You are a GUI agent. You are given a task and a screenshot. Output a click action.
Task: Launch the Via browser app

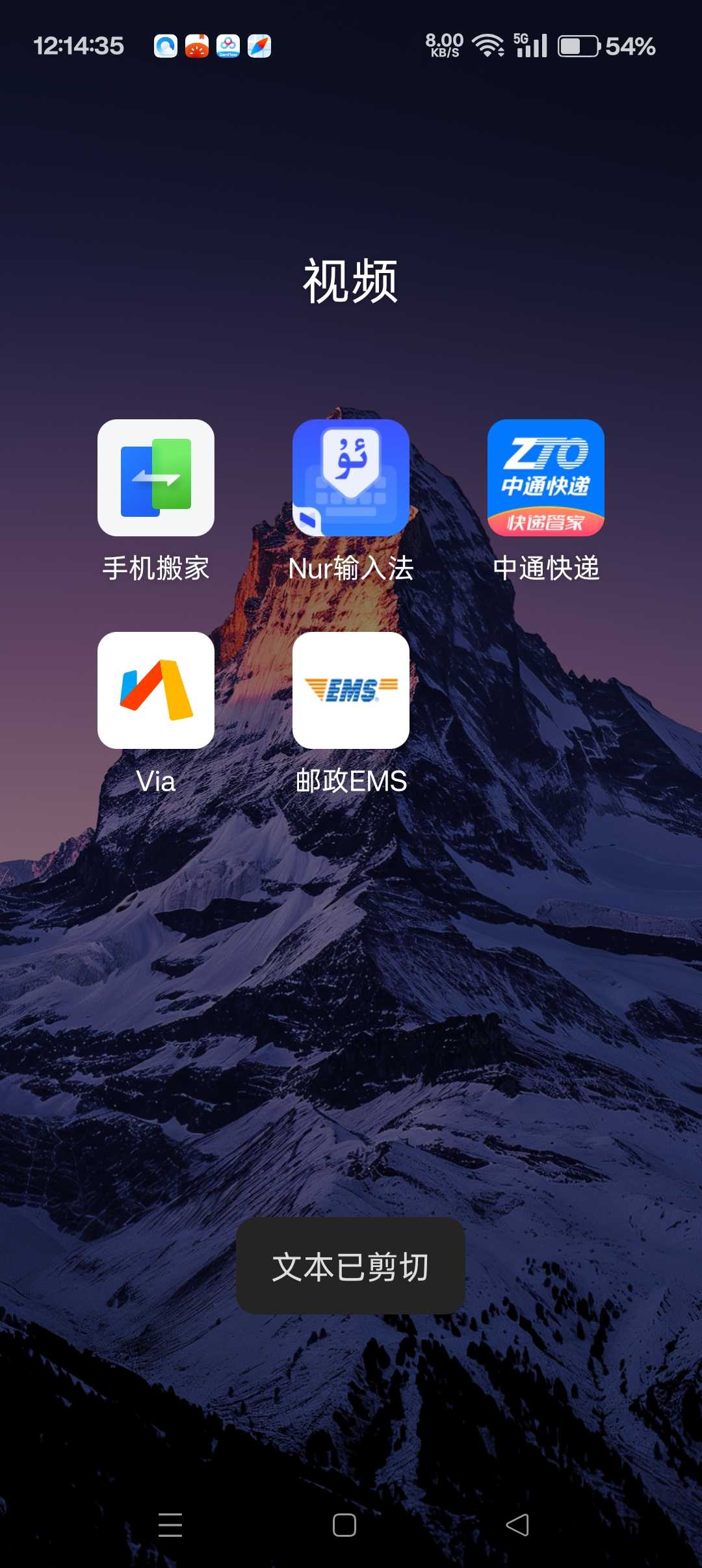click(x=156, y=690)
